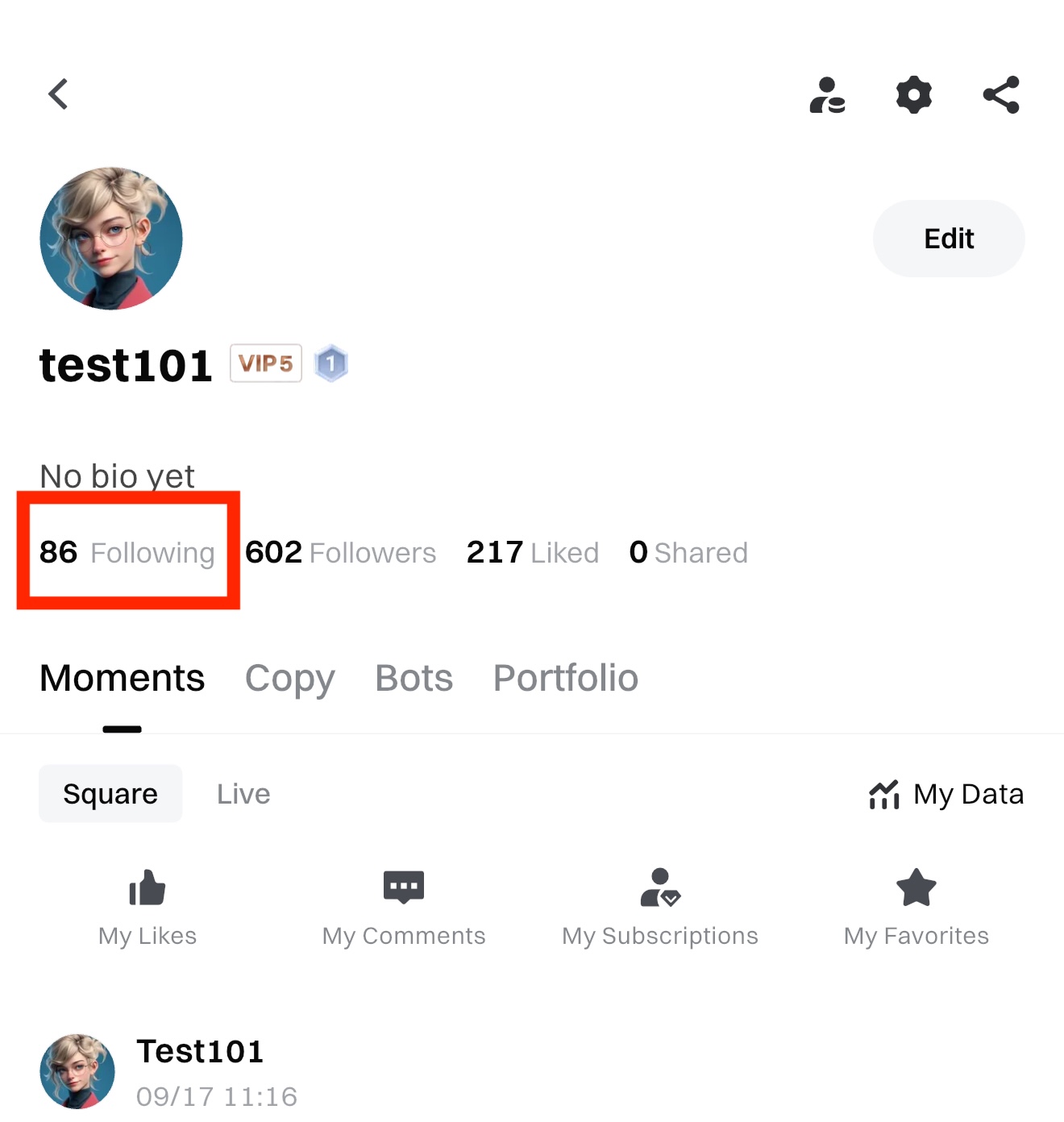Switch to the Live section
1064x1122 pixels.
click(243, 794)
